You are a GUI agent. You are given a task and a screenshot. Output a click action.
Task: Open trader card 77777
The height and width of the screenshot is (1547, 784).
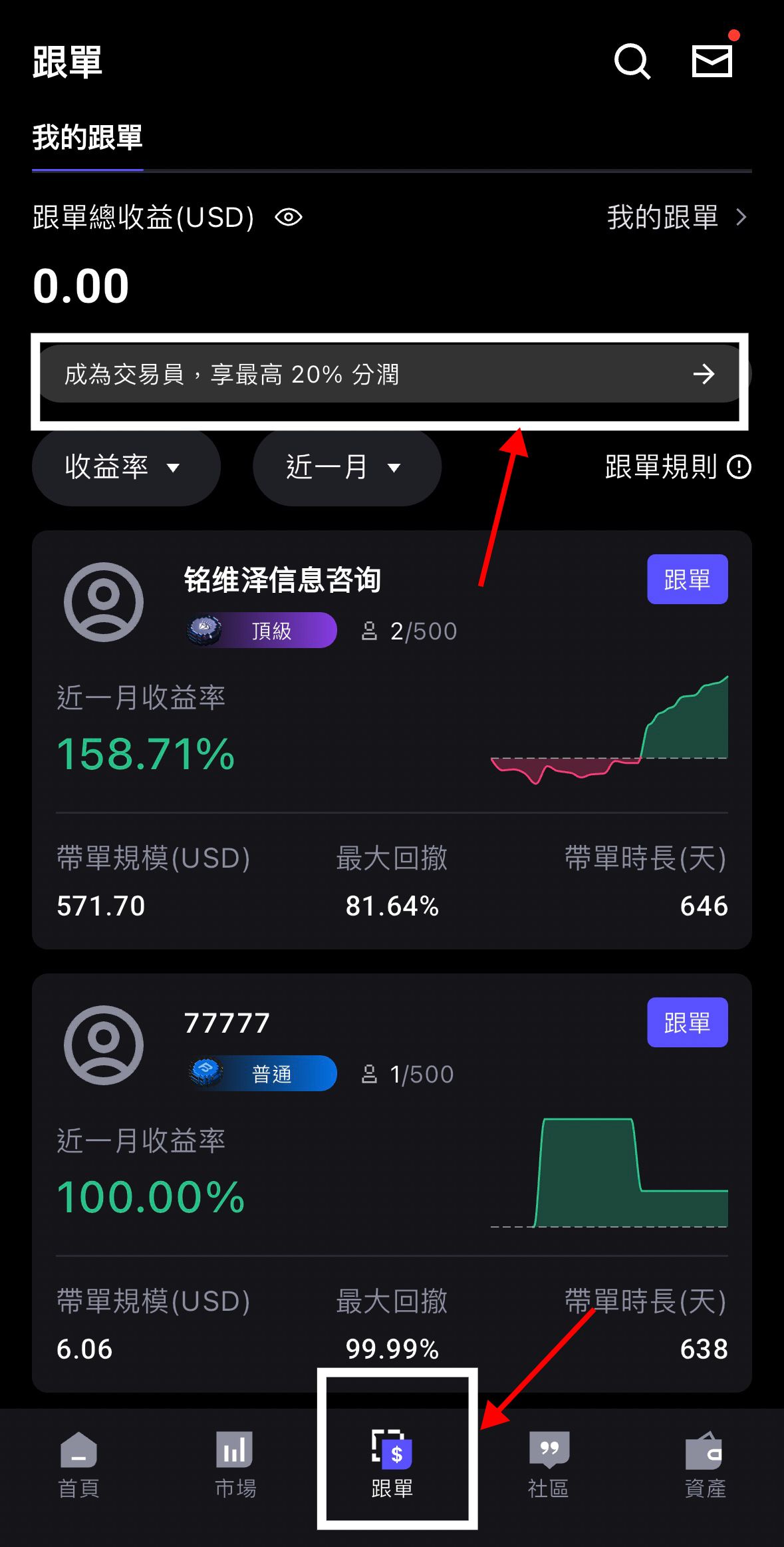(227, 1023)
